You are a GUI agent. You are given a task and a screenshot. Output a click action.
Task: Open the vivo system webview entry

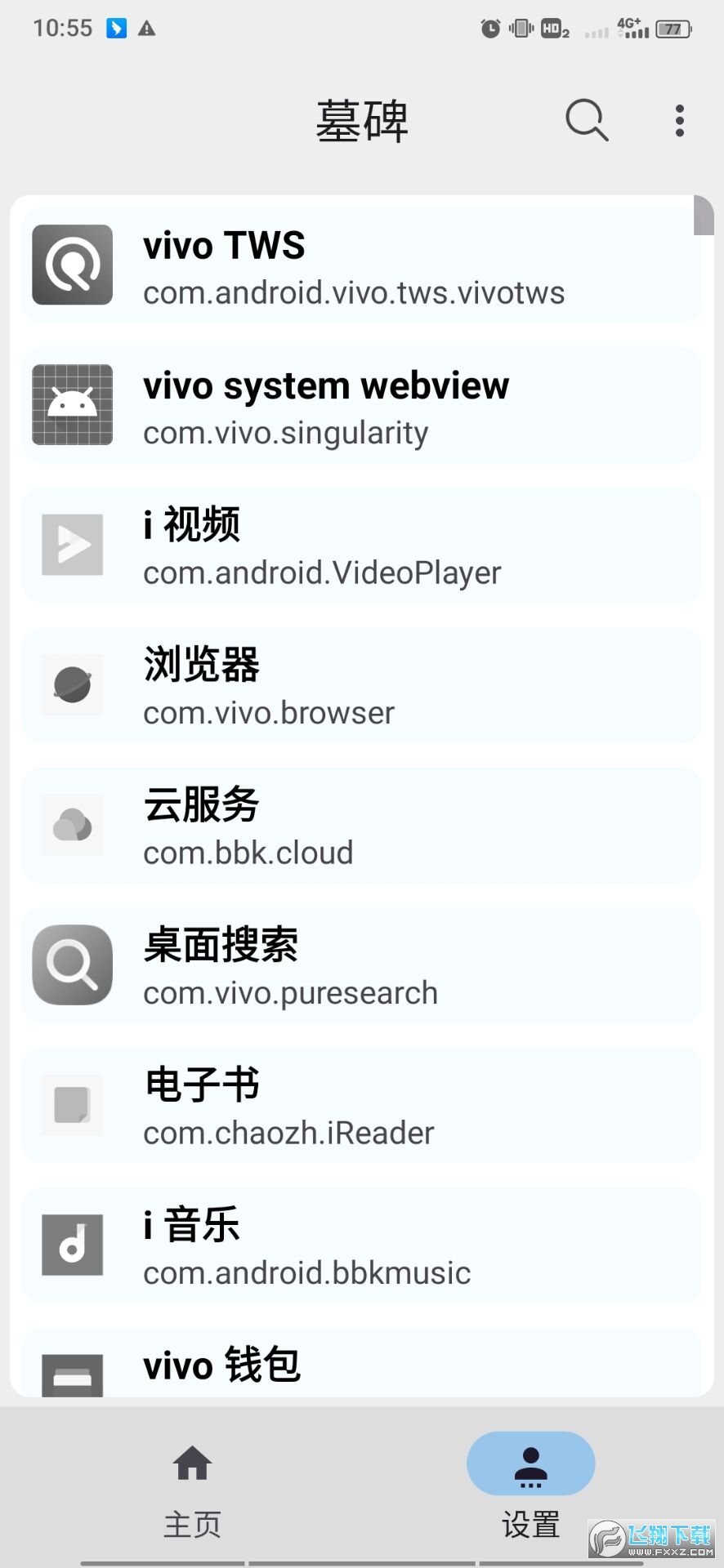point(362,406)
